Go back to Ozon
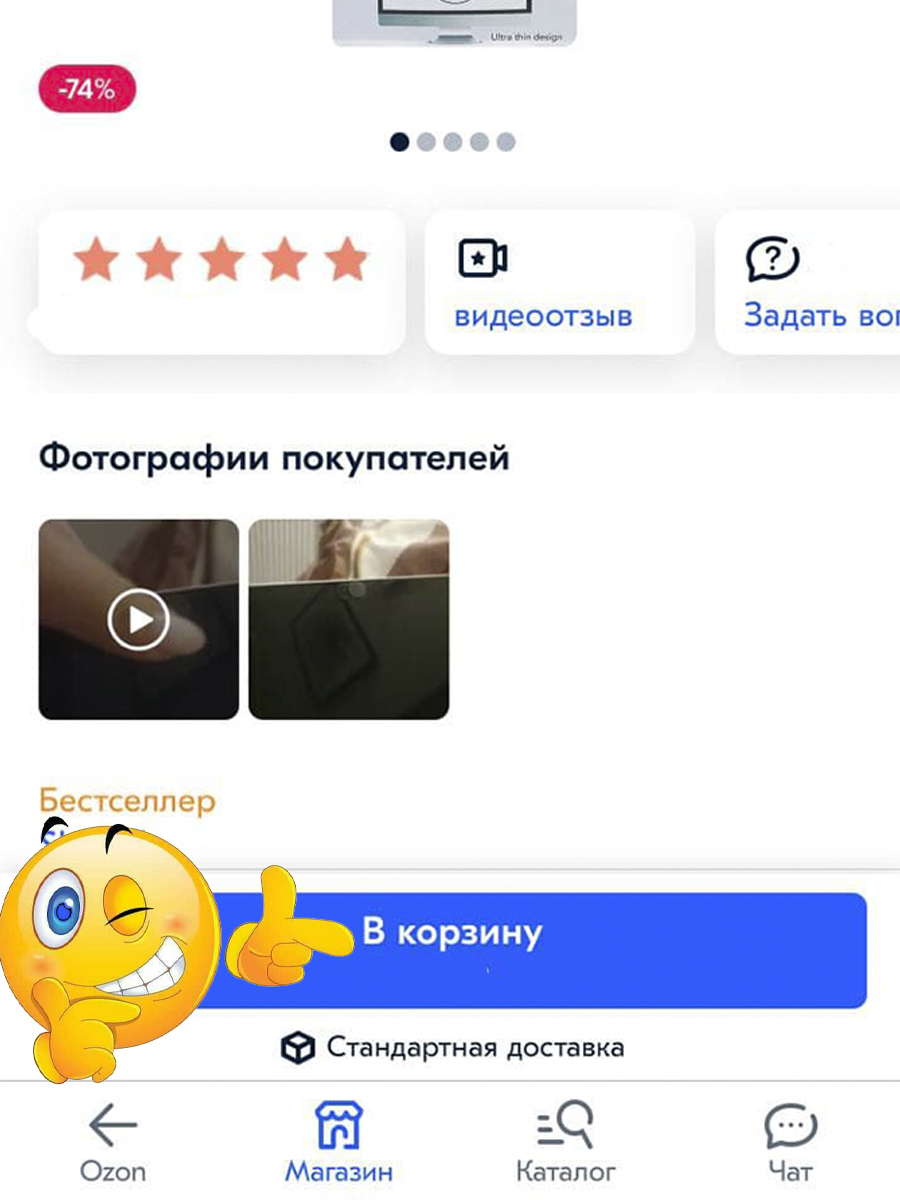Viewport: 900px width, 1200px height. click(x=113, y=1142)
